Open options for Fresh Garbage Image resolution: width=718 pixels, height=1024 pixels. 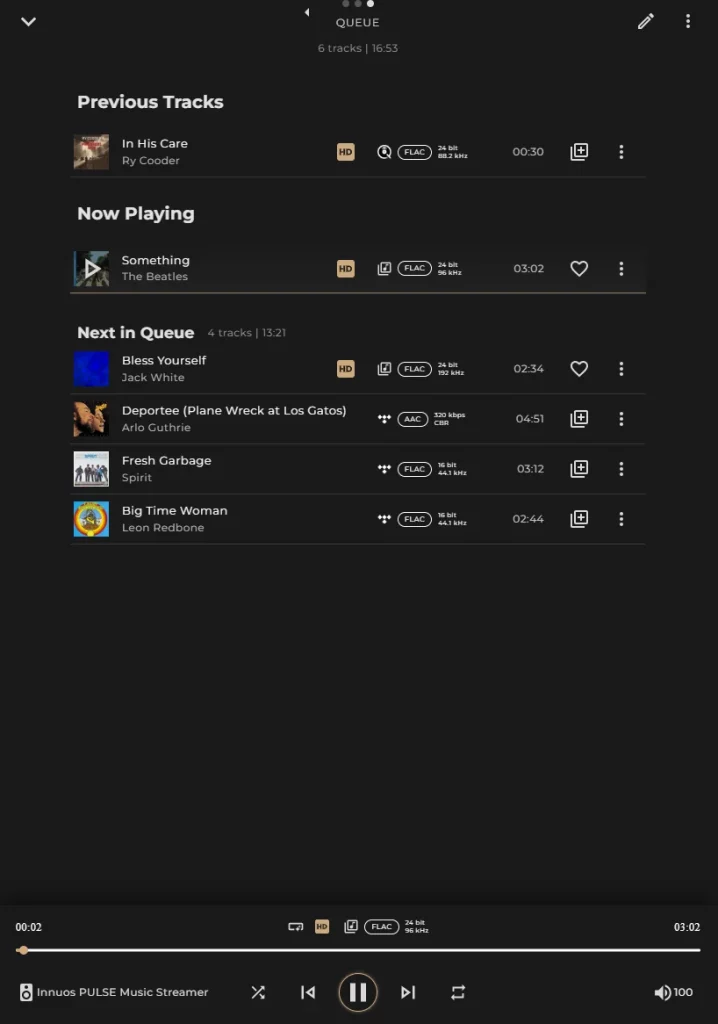tap(621, 469)
